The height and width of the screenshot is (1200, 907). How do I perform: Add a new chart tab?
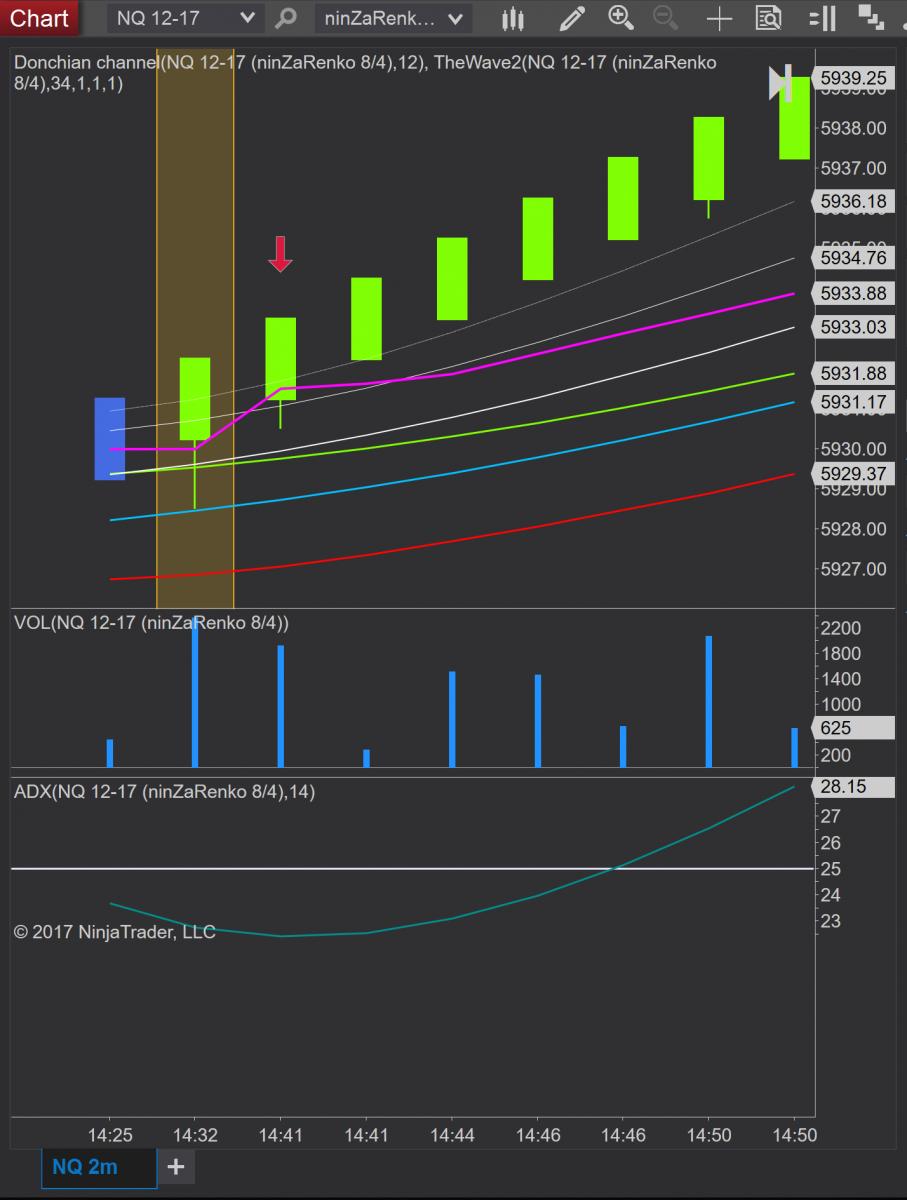point(175,1167)
